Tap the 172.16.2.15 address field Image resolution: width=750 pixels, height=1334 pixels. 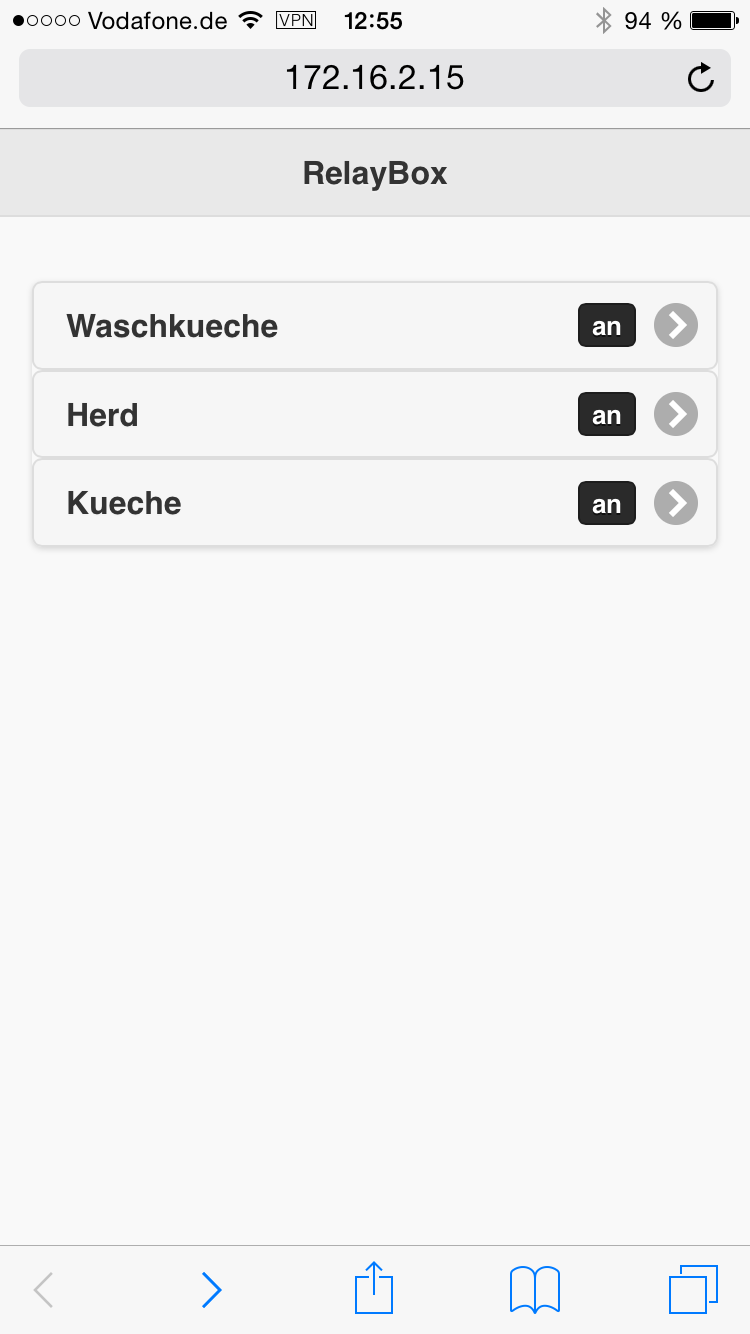coord(375,77)
